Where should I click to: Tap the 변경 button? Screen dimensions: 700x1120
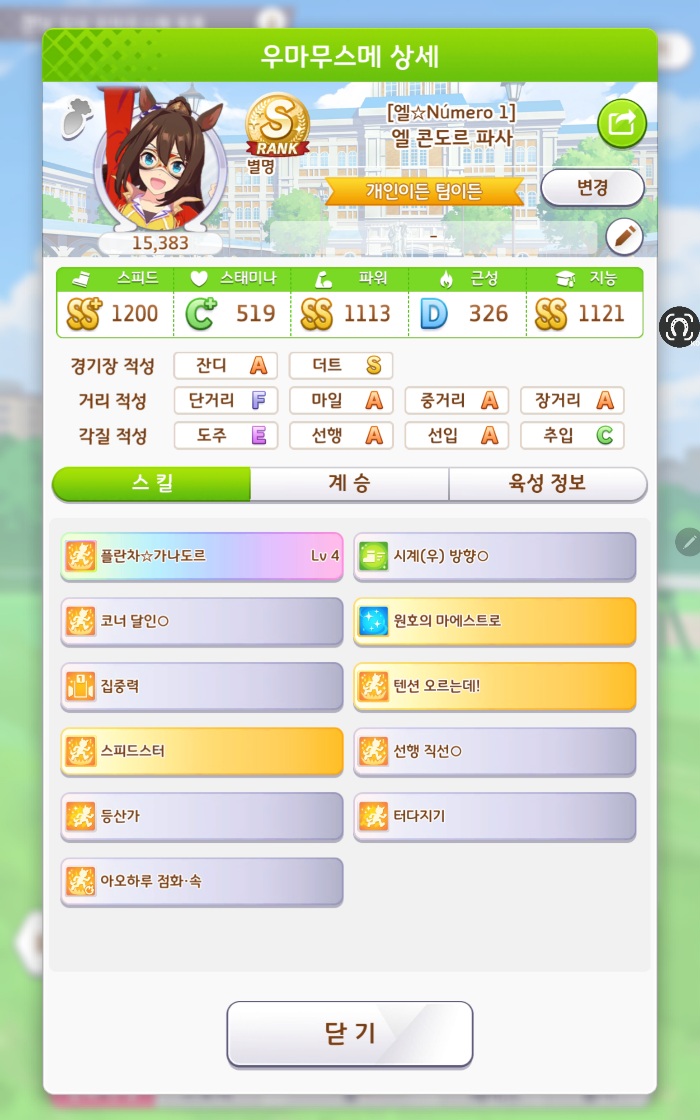tap(592, 187)
